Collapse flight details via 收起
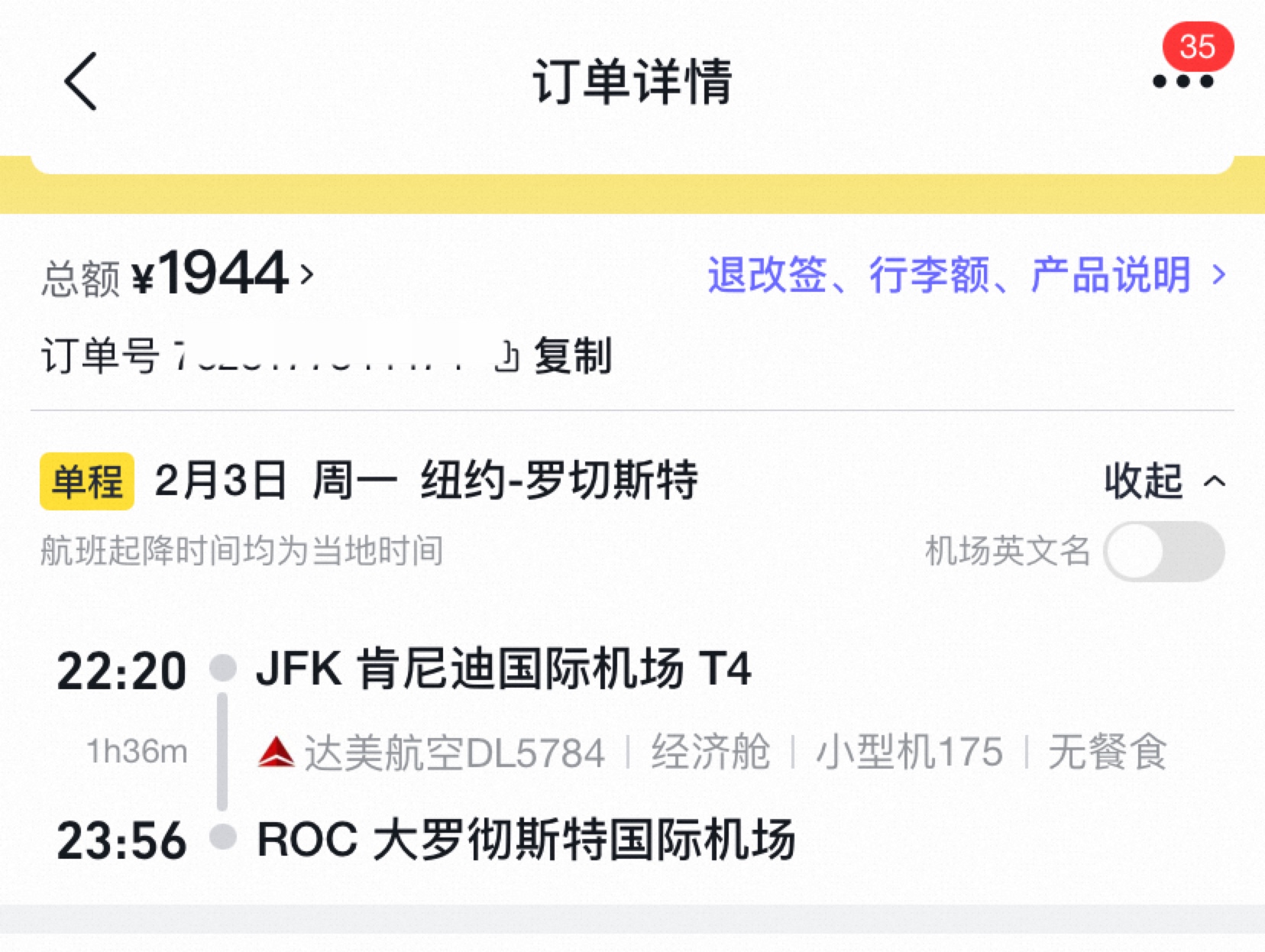1265x952 pixels. tap(1164, 481)
